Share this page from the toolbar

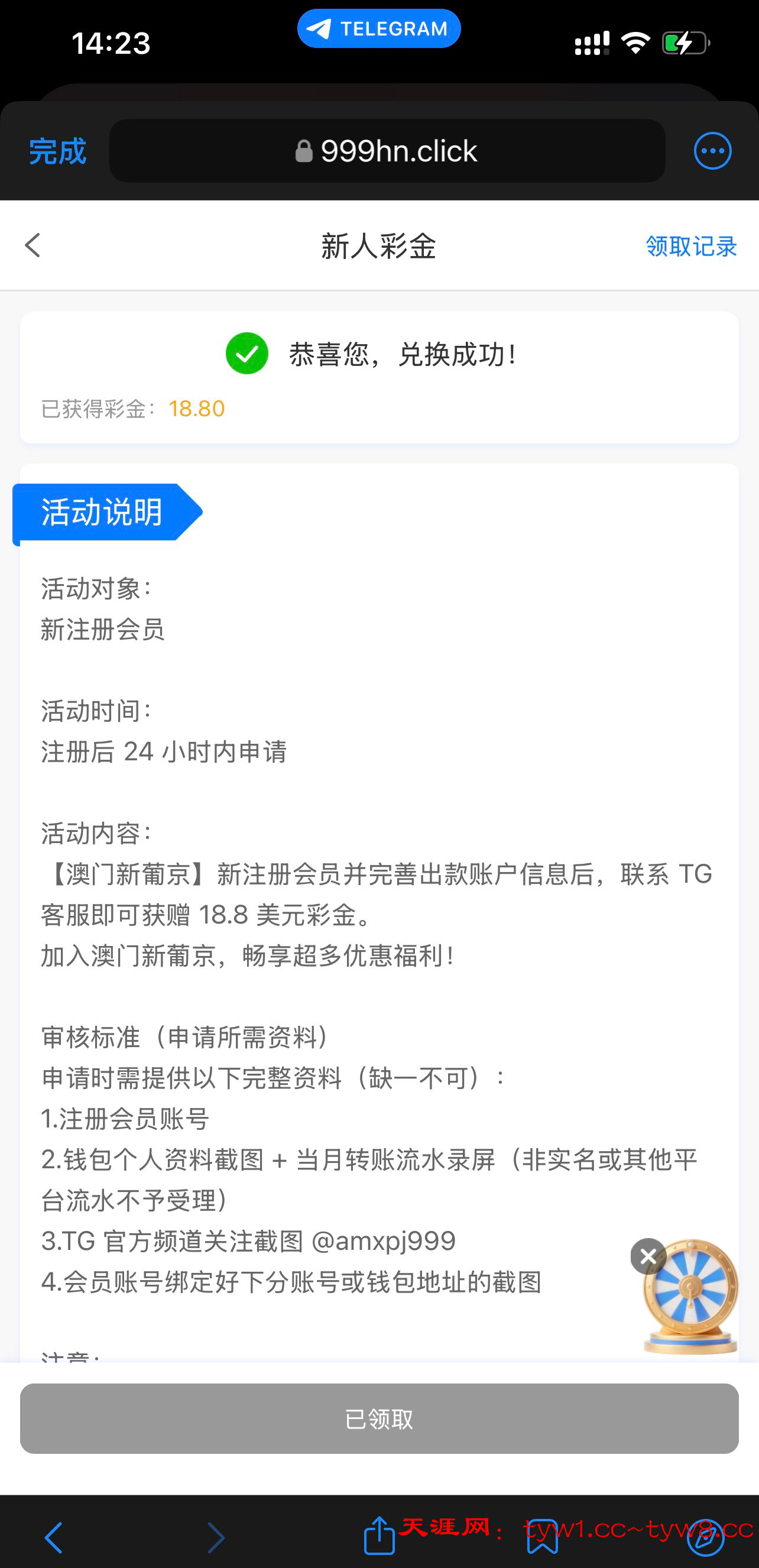pyautogui.click(x=379, y=1535)
